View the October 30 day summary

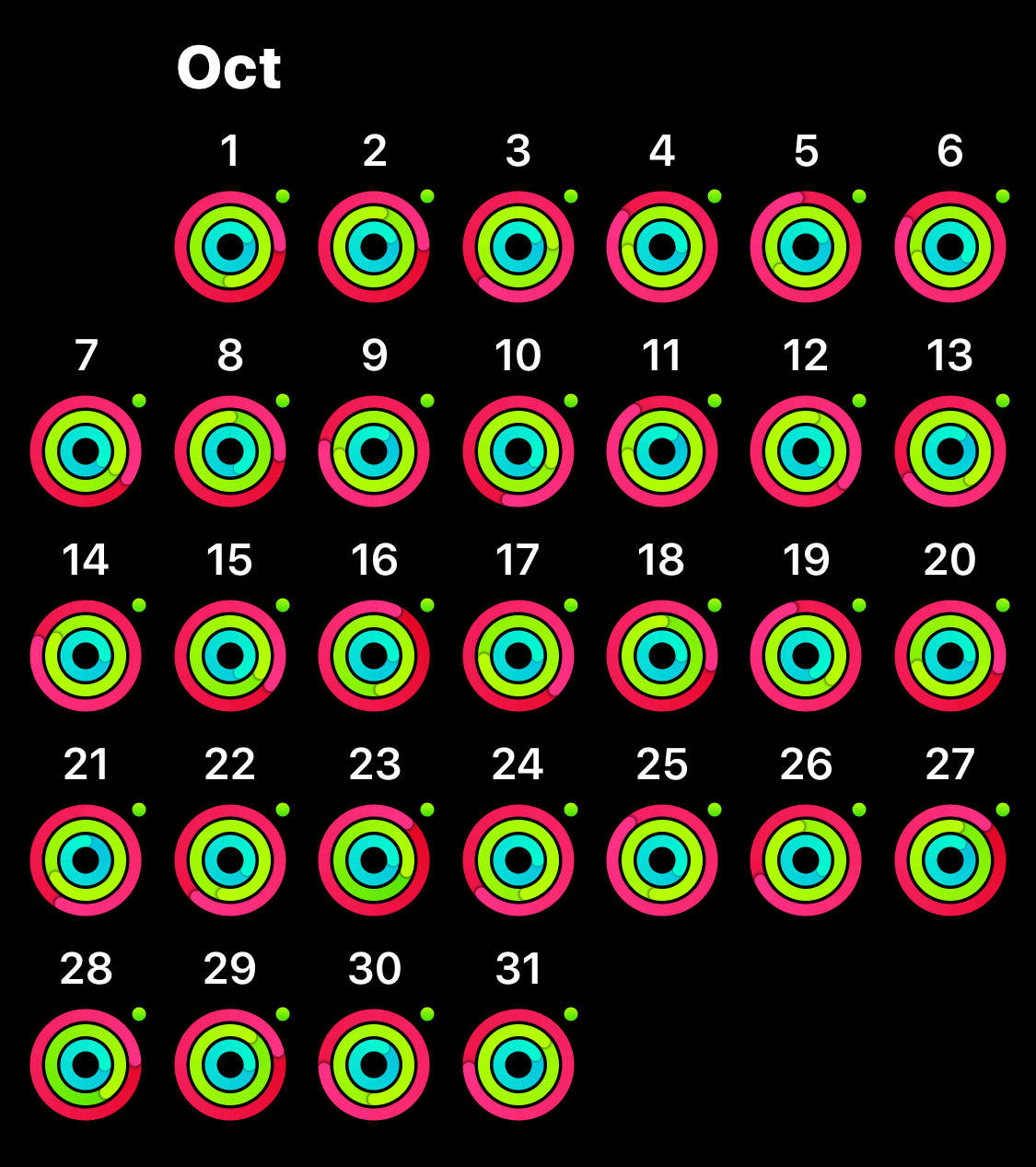coord(374,1065)
